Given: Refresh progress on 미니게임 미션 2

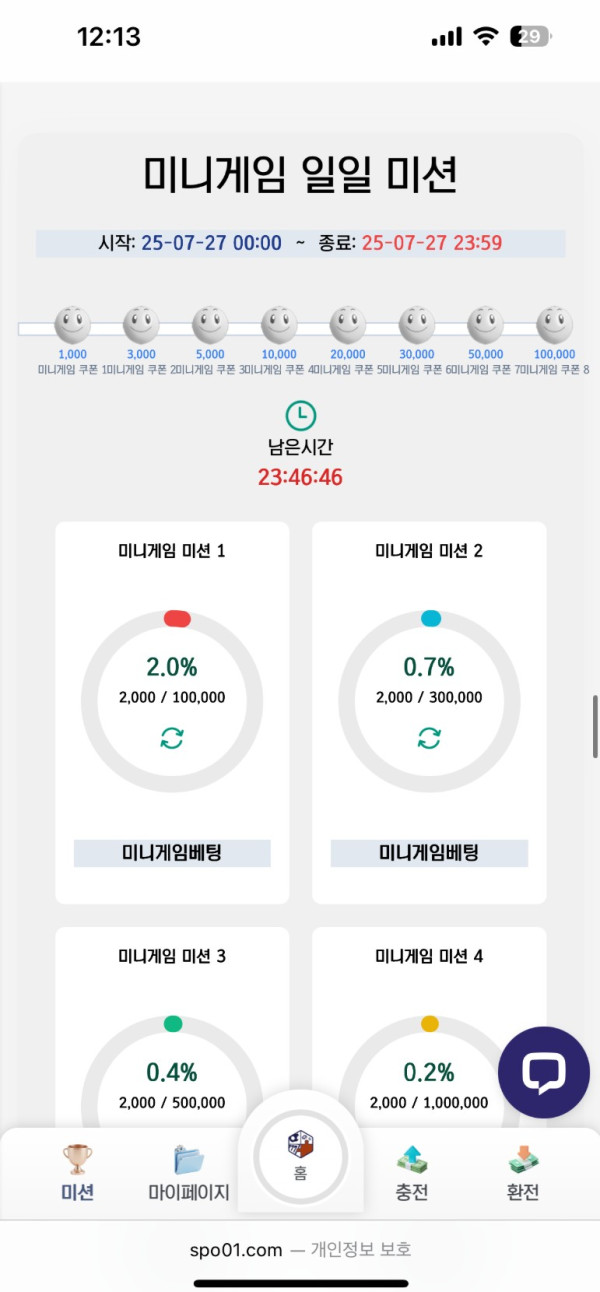Looking at the screenshot, I should 429,738.
